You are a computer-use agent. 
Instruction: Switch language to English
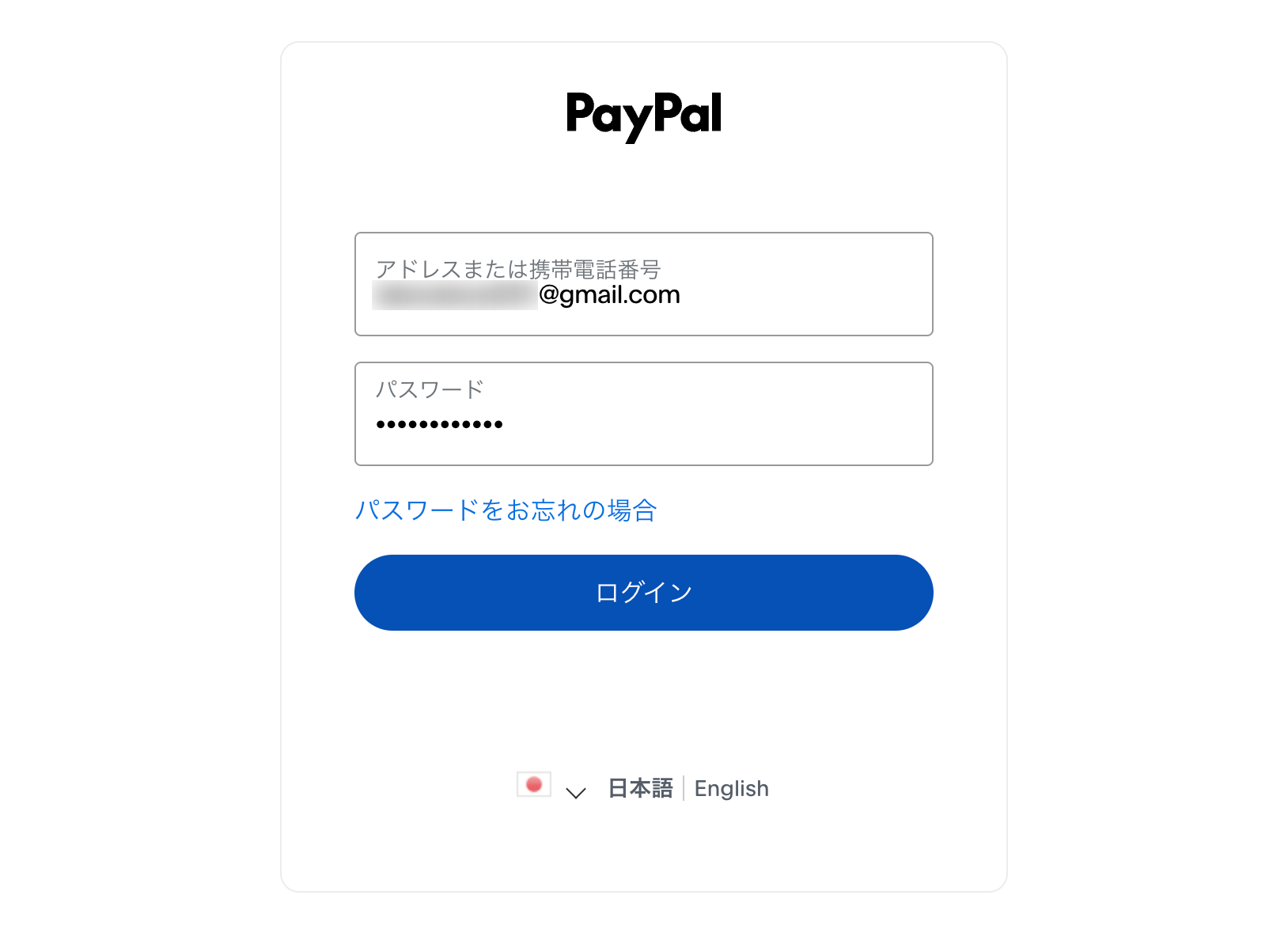731,789
